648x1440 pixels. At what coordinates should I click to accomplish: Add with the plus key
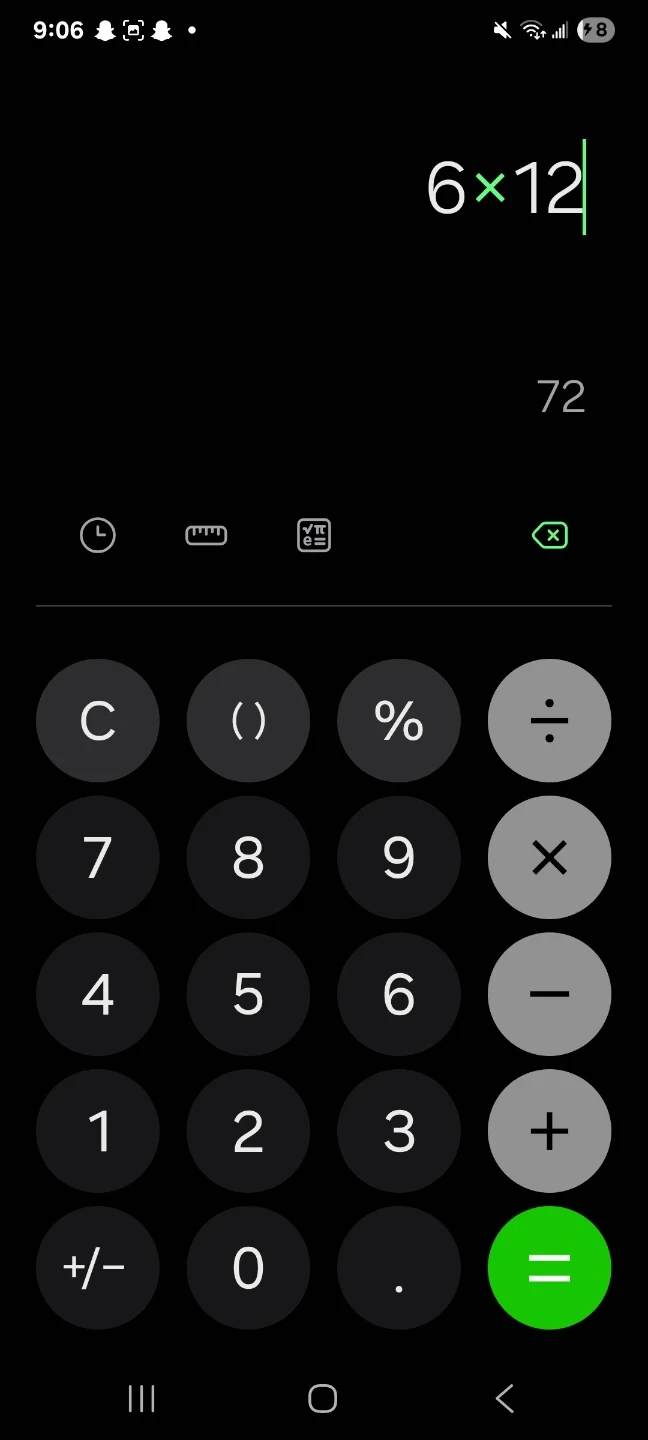[549, 1131]
